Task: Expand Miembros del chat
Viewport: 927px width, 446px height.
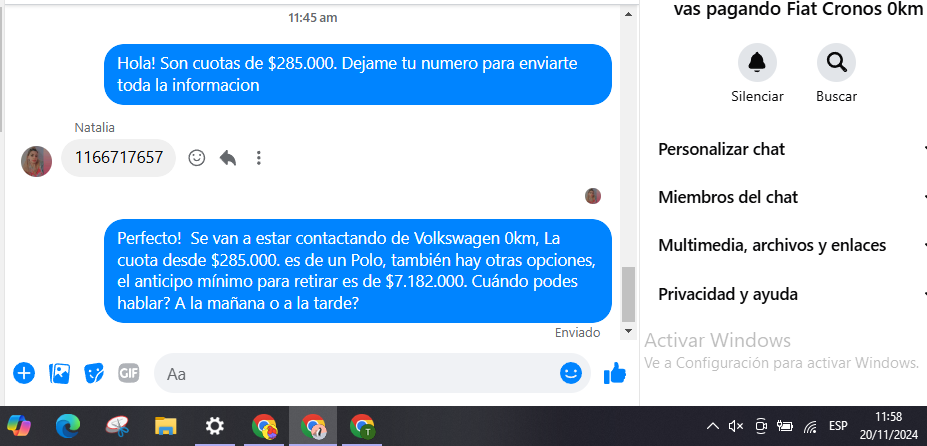Action: point(790,197)
